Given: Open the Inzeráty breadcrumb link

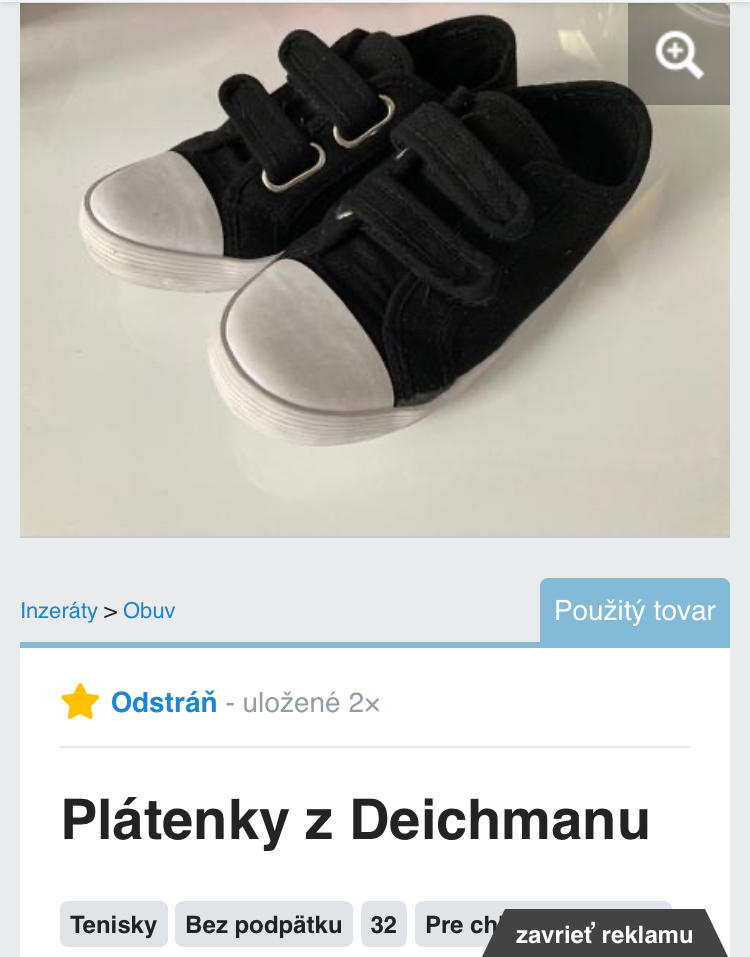Looking at the screenshot, I should tap(59, 610).
